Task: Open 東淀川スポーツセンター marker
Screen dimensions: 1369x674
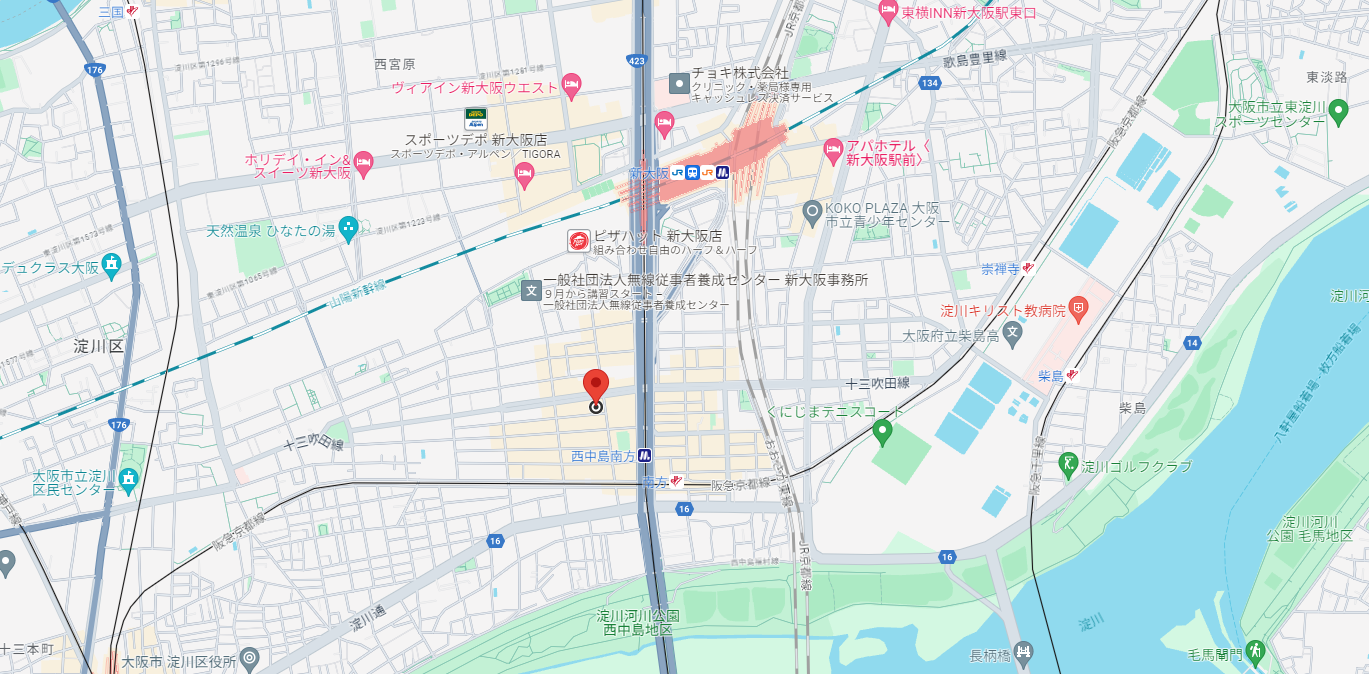Action: point(1339,117)
